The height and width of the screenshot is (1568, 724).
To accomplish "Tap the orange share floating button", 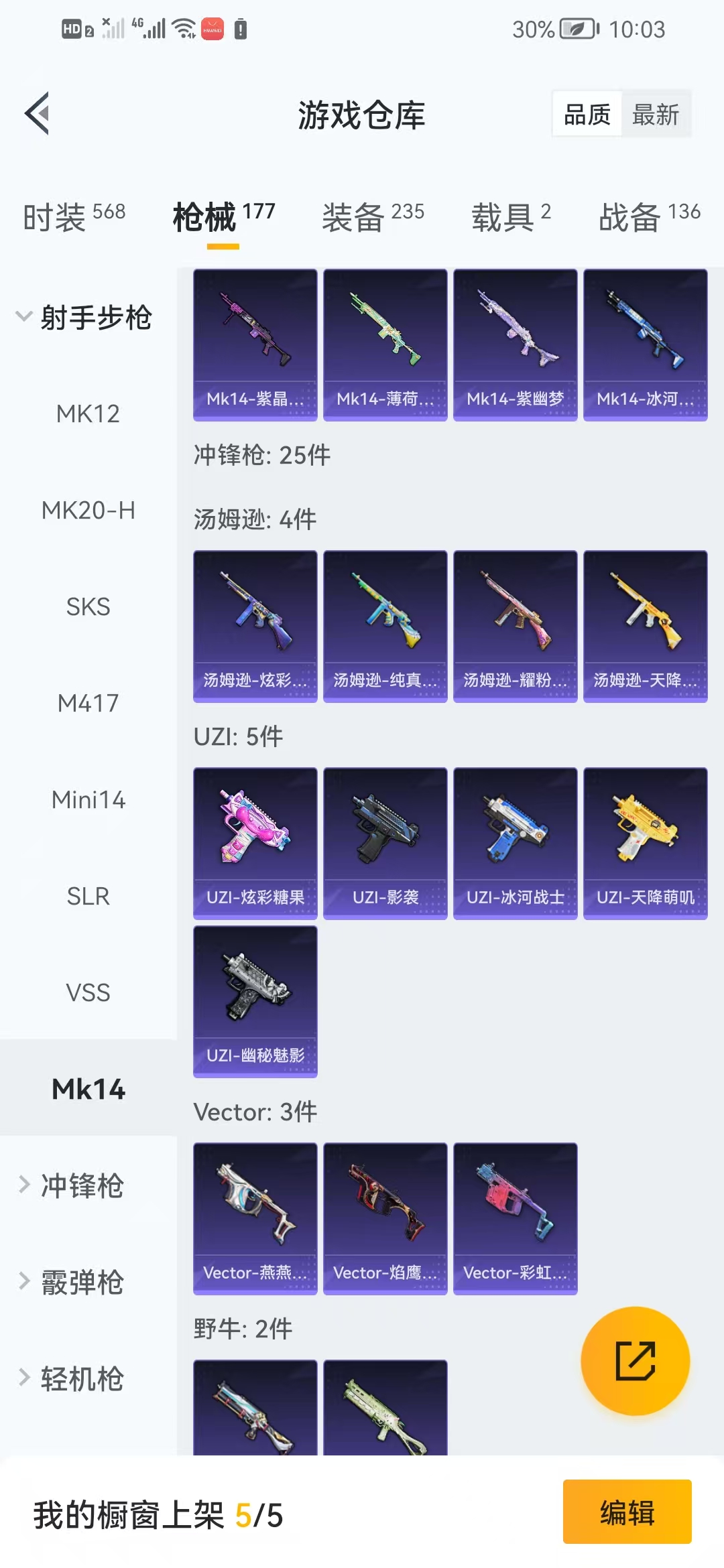I will coord(635,1361).
